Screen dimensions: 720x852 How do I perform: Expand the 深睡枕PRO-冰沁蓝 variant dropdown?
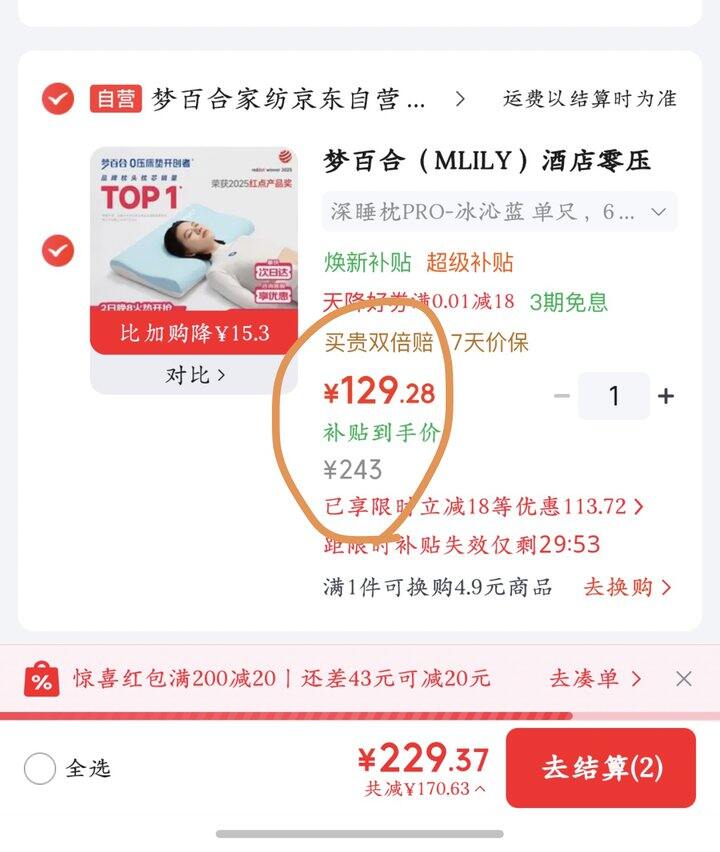499,211
